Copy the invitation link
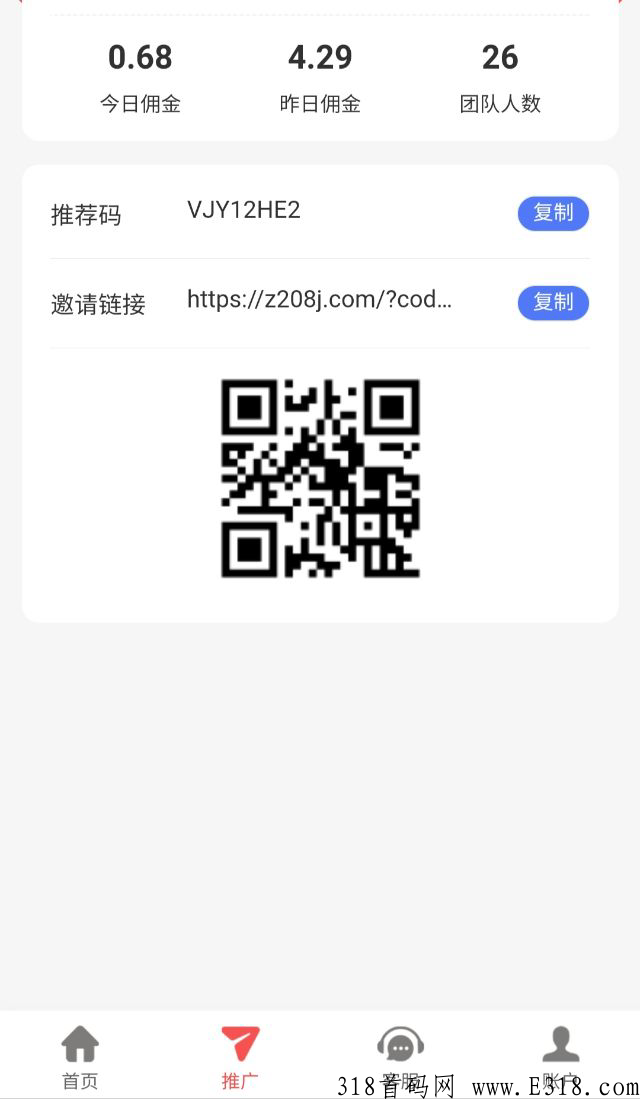This screenshot has height=1099, width=640. coord(553,303)
